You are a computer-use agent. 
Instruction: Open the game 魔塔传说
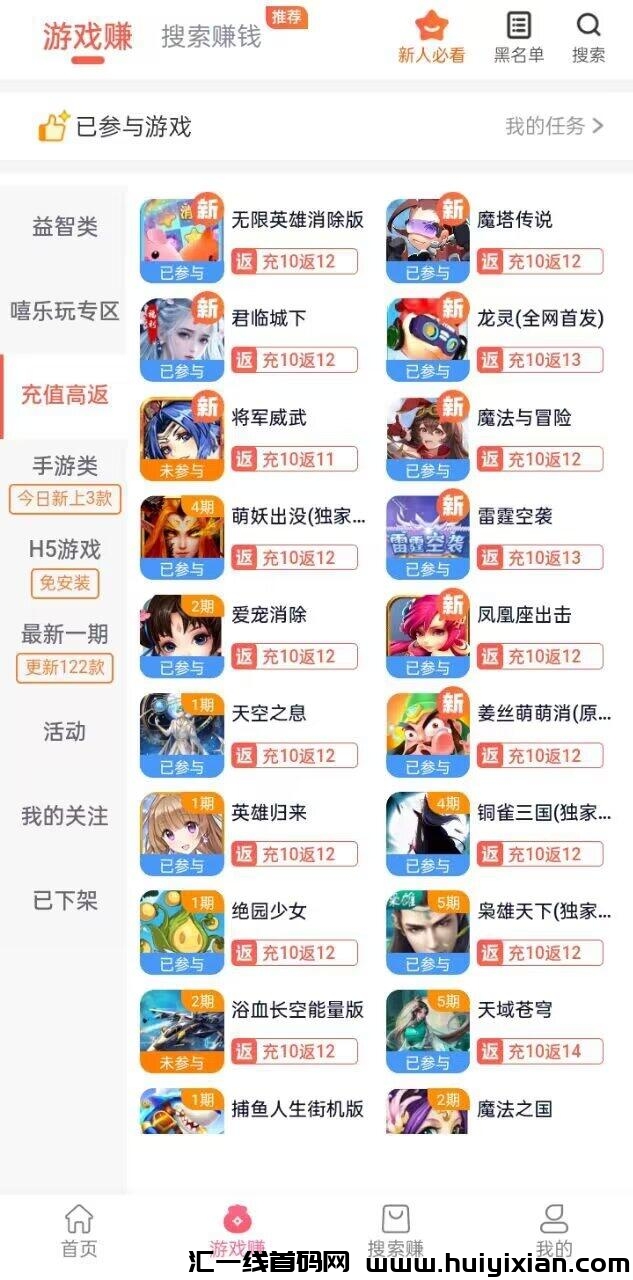pos(514,220)
